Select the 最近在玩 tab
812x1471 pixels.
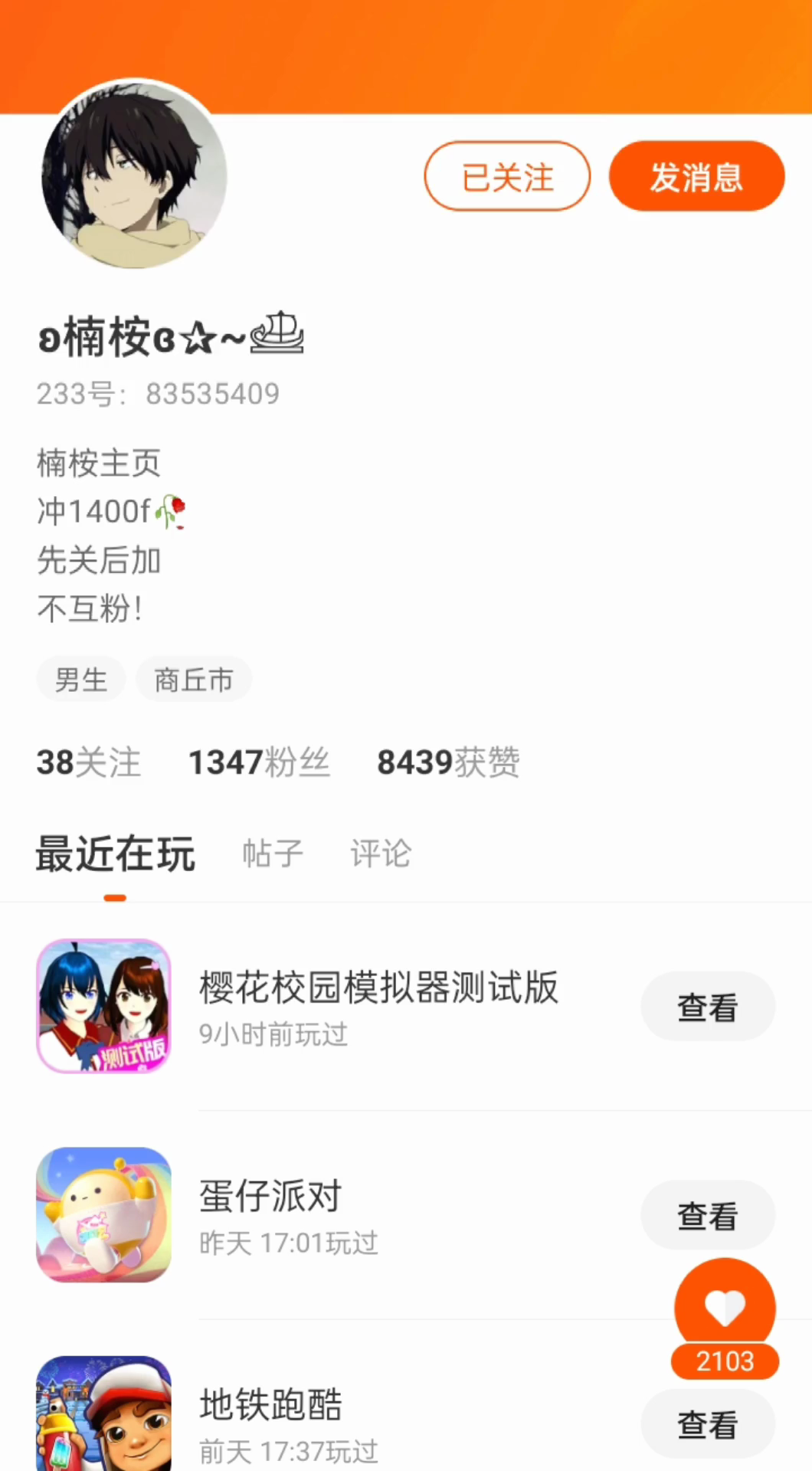[116, 853]
